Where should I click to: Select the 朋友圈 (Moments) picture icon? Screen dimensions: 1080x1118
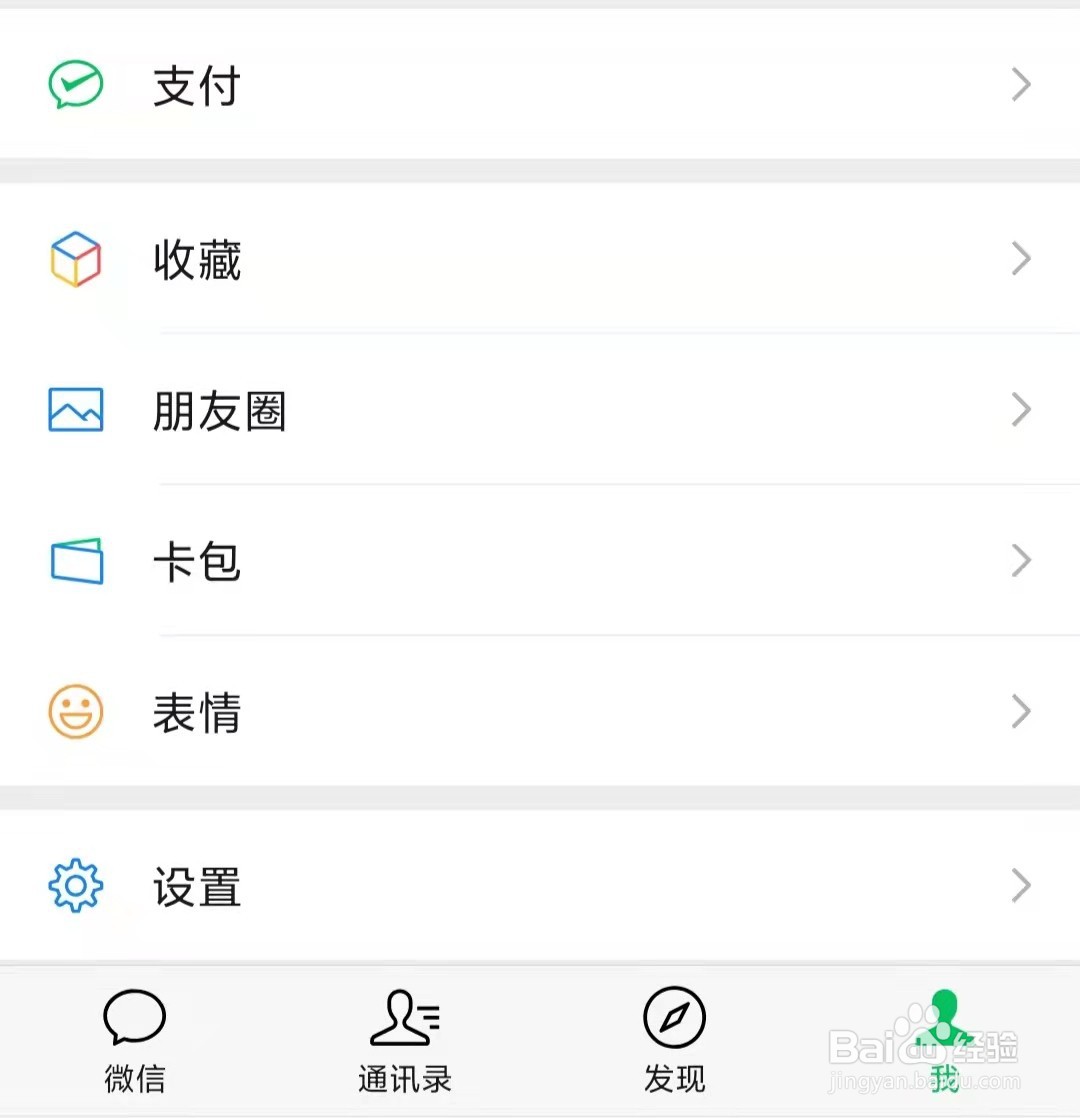click(75, 410)
